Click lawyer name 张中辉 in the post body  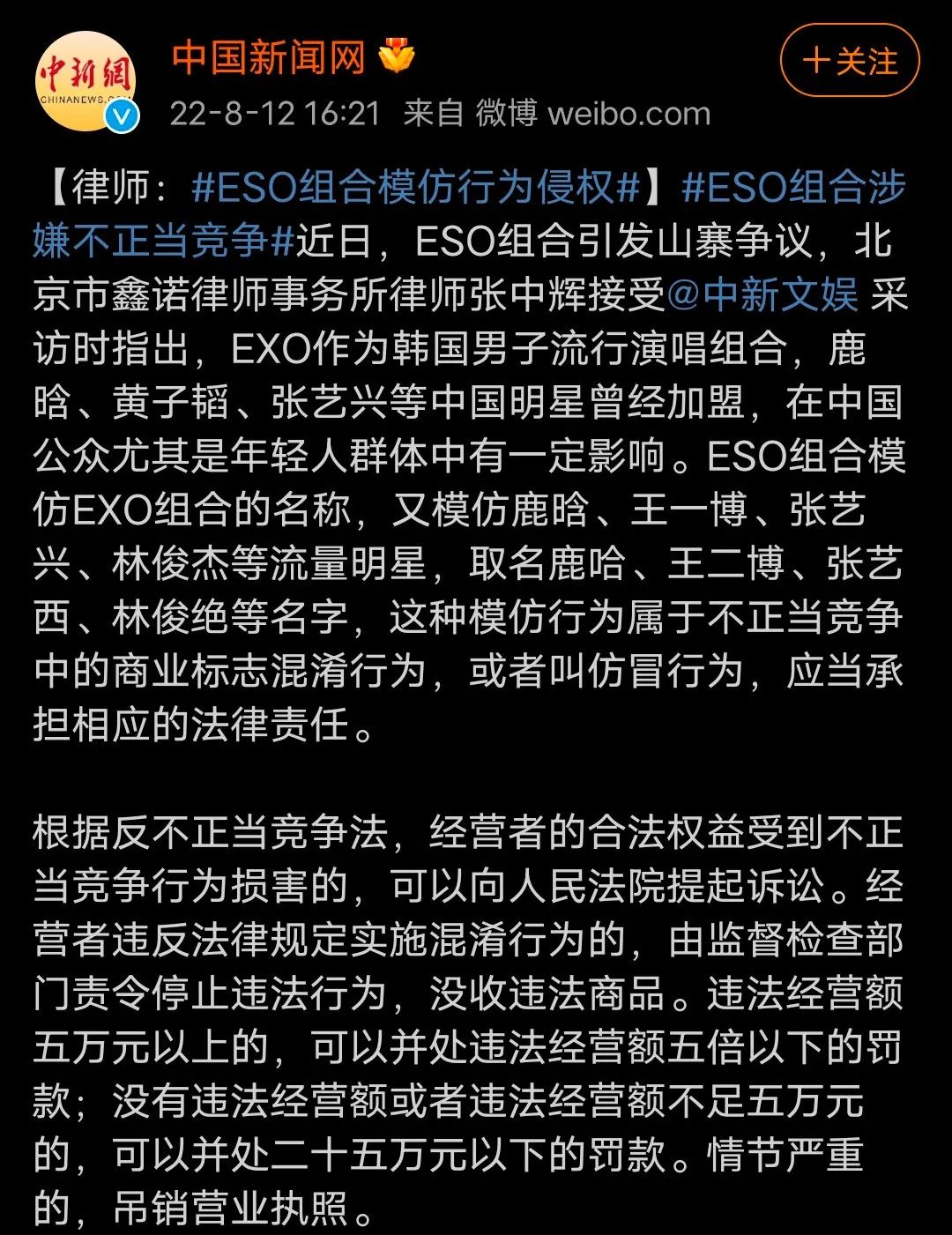click(529, 299)
